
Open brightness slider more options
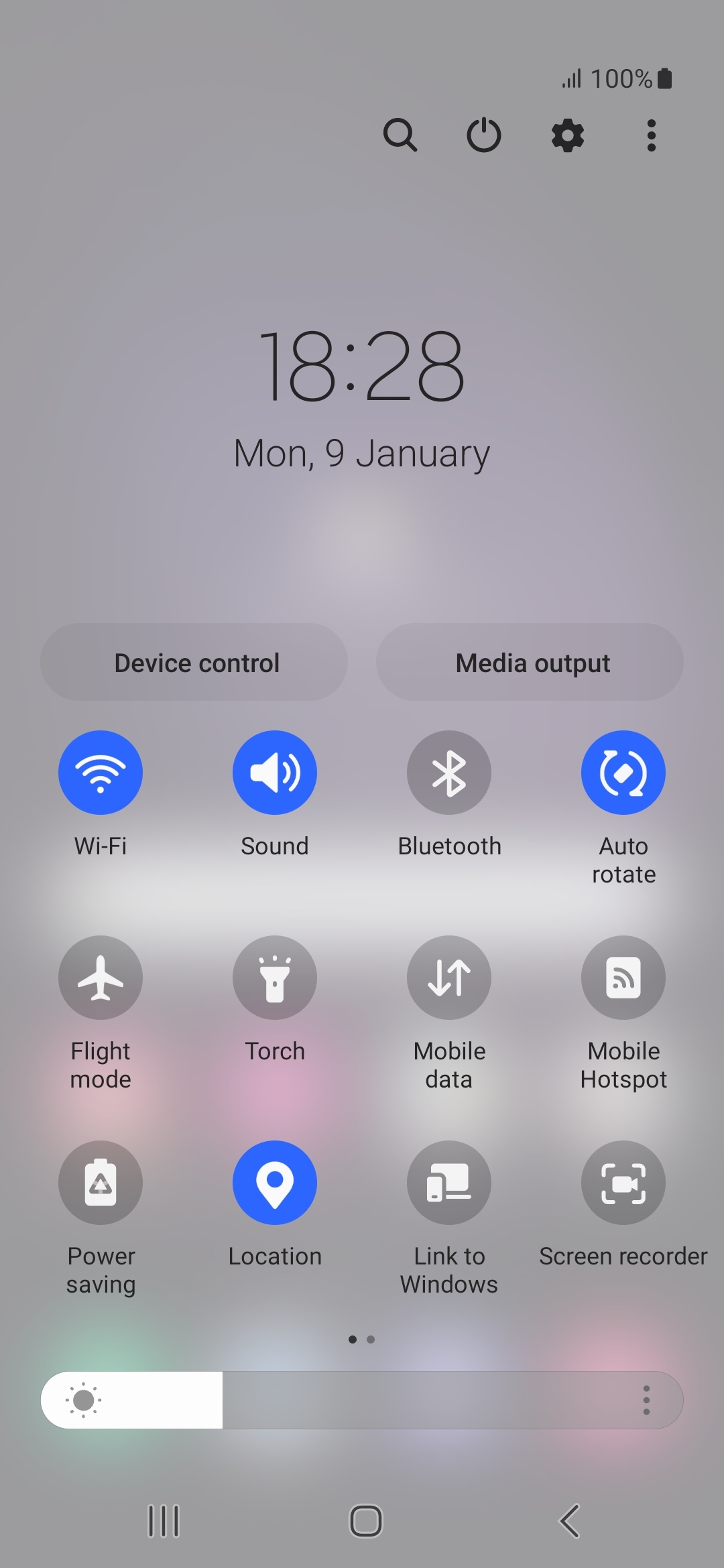[x=646, y=1400]
